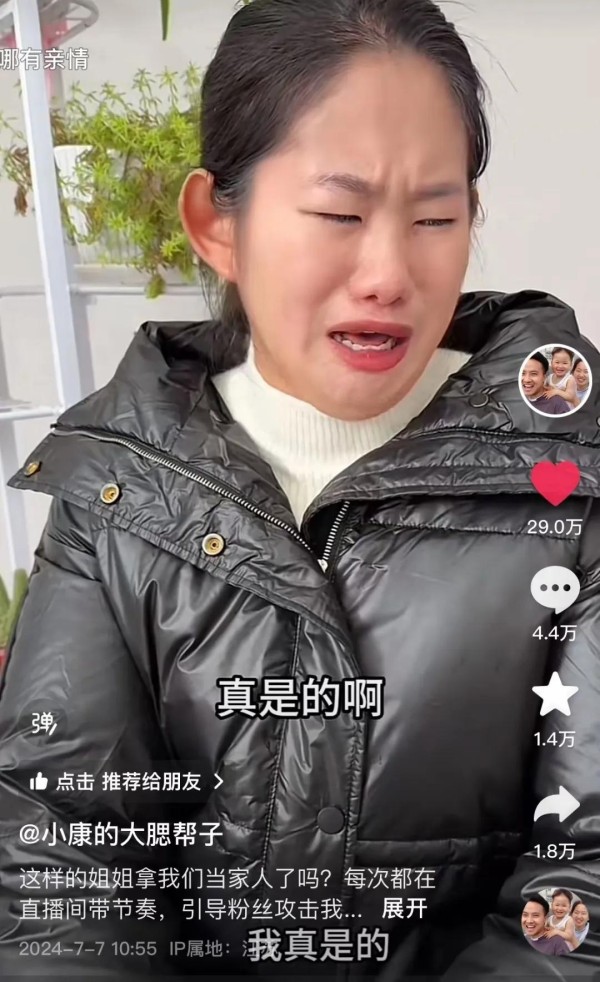Like the video with the heart icon
This screenshot has height=982, width=600.
tap(555, 483)
